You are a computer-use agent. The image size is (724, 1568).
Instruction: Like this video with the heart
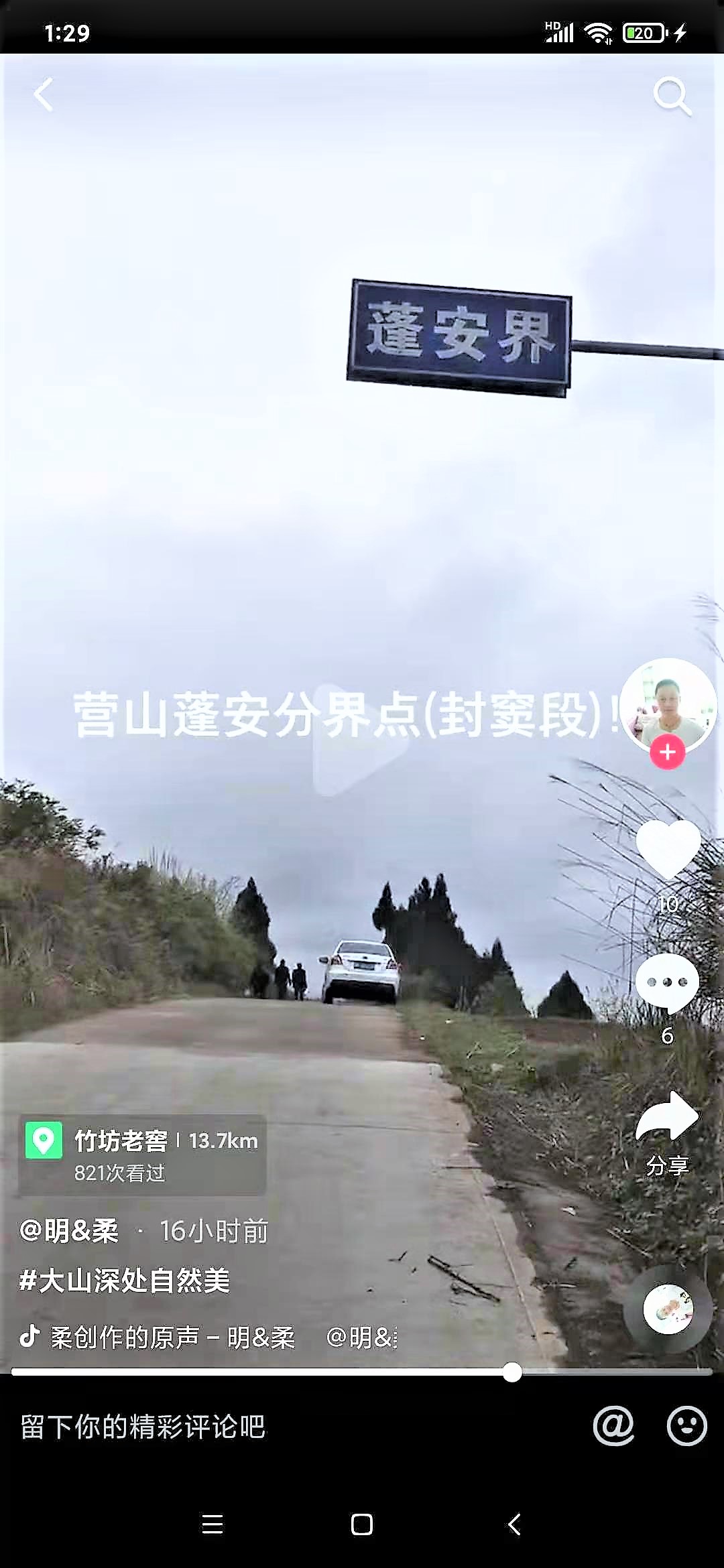point(668,850)
